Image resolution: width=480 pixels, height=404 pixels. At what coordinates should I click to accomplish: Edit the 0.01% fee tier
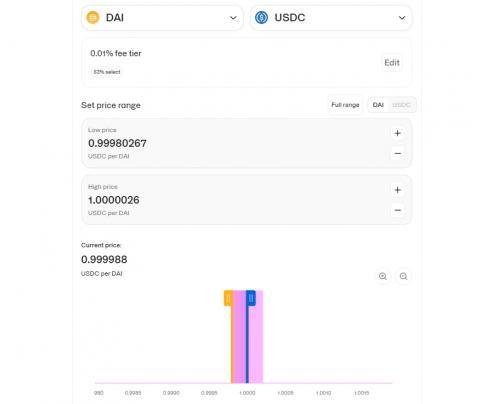392,63
